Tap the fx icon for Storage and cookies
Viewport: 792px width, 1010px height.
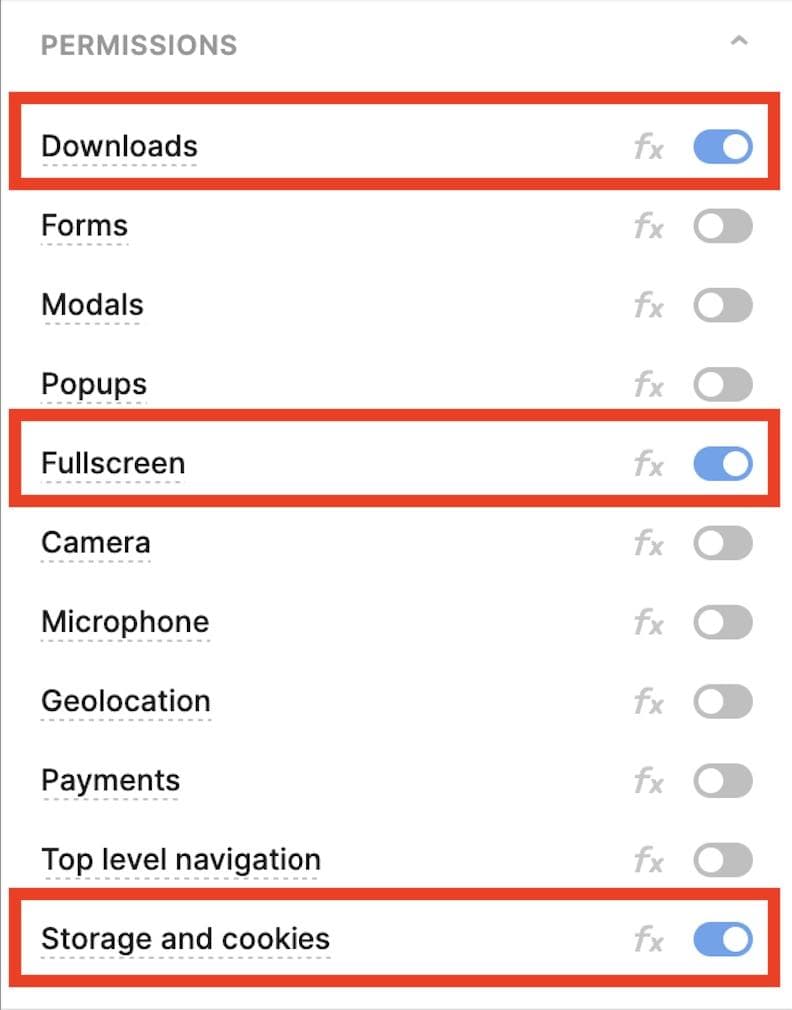(x=648, y=940)
